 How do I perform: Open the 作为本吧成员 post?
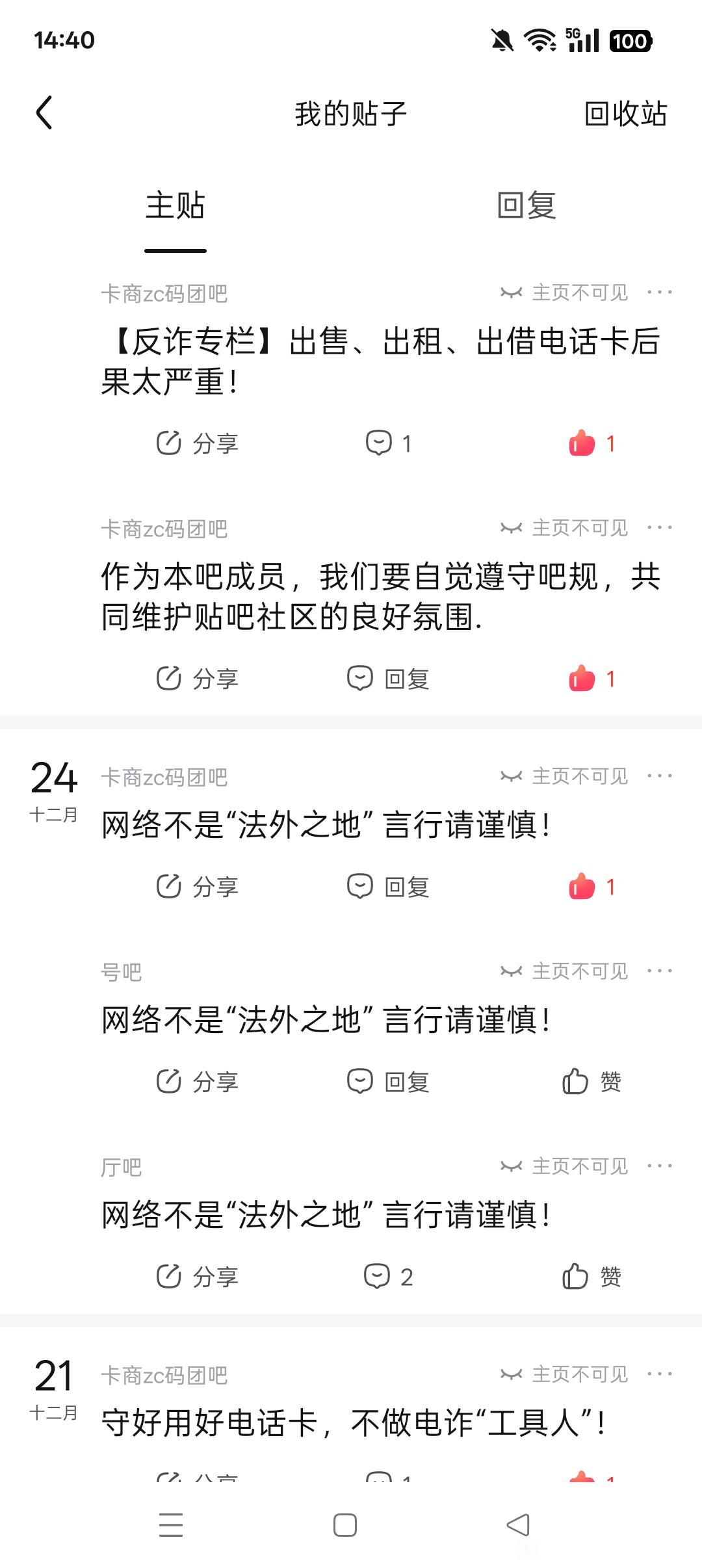pyautogui.click(x=380, y=596)
